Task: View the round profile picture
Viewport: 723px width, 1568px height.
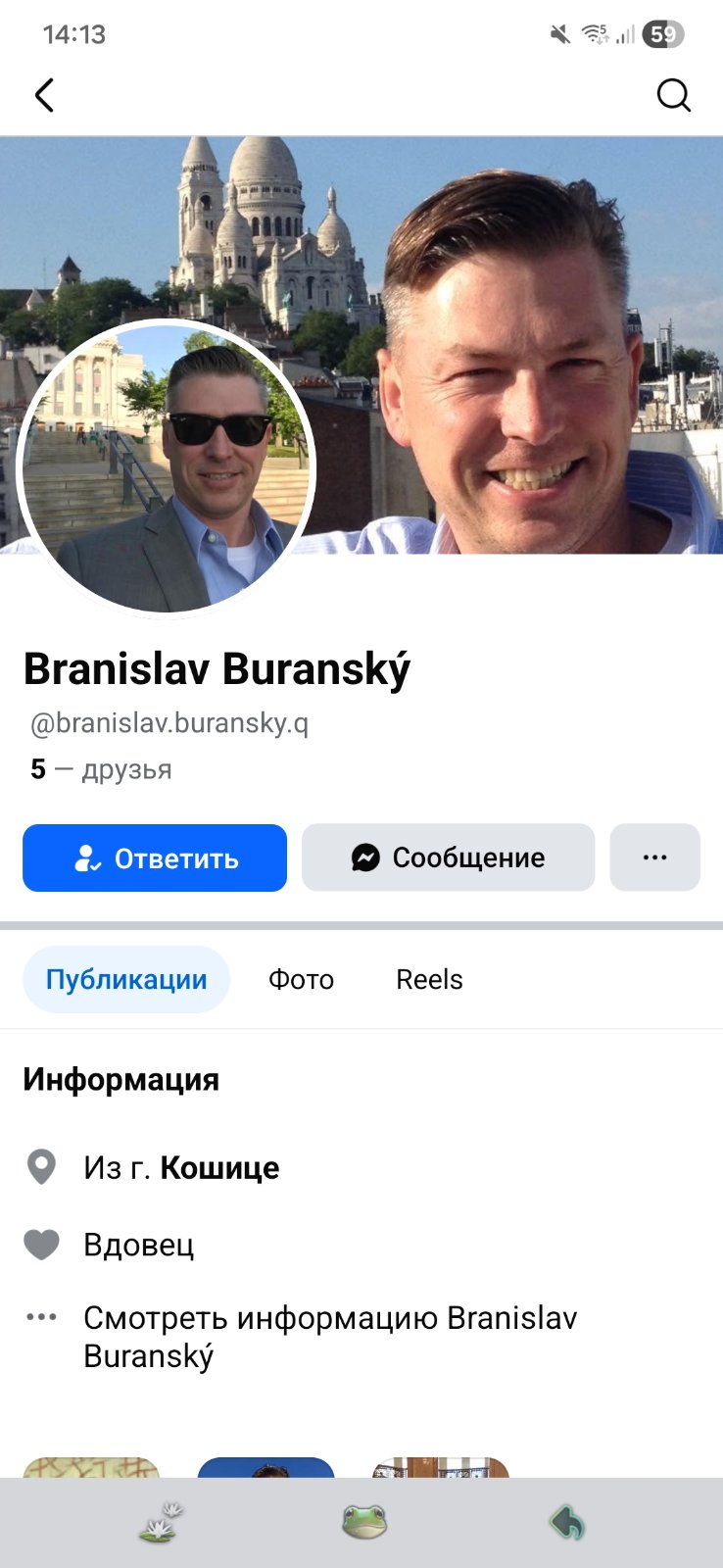Action: click(167, 468)
